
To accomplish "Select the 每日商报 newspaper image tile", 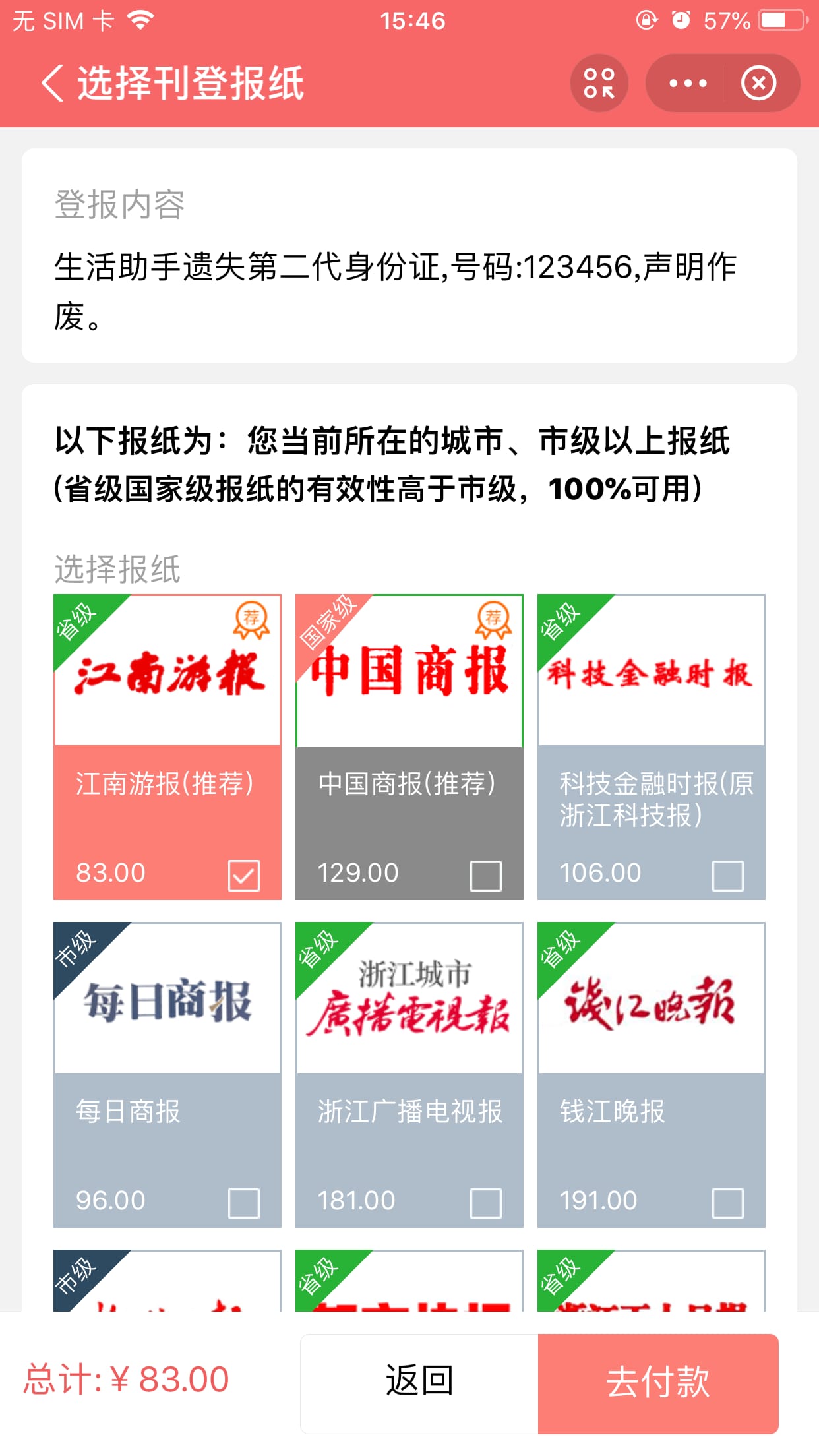I will (167, 998).
